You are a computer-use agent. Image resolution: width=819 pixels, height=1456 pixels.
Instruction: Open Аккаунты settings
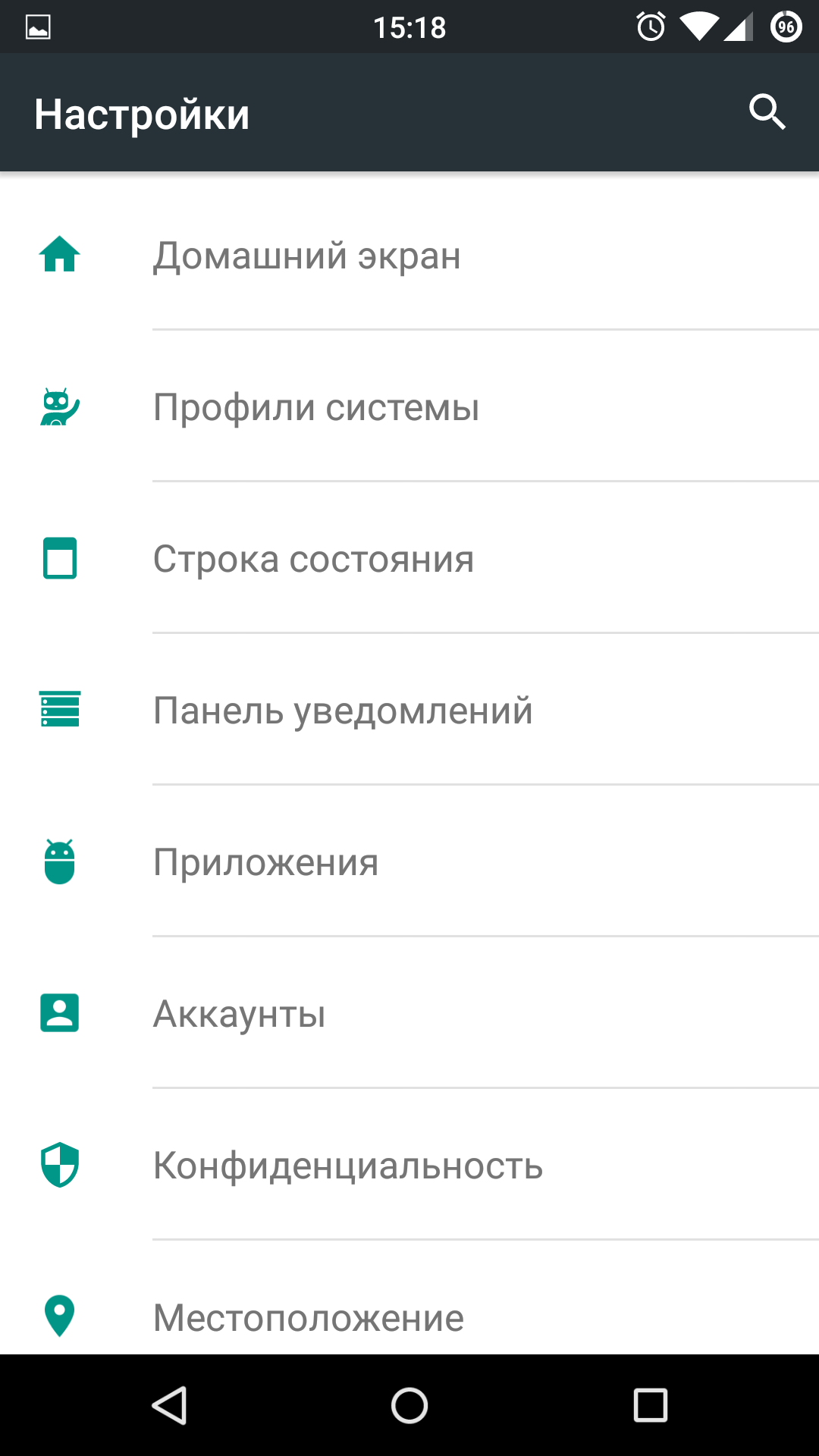(x=409, y=1013)
